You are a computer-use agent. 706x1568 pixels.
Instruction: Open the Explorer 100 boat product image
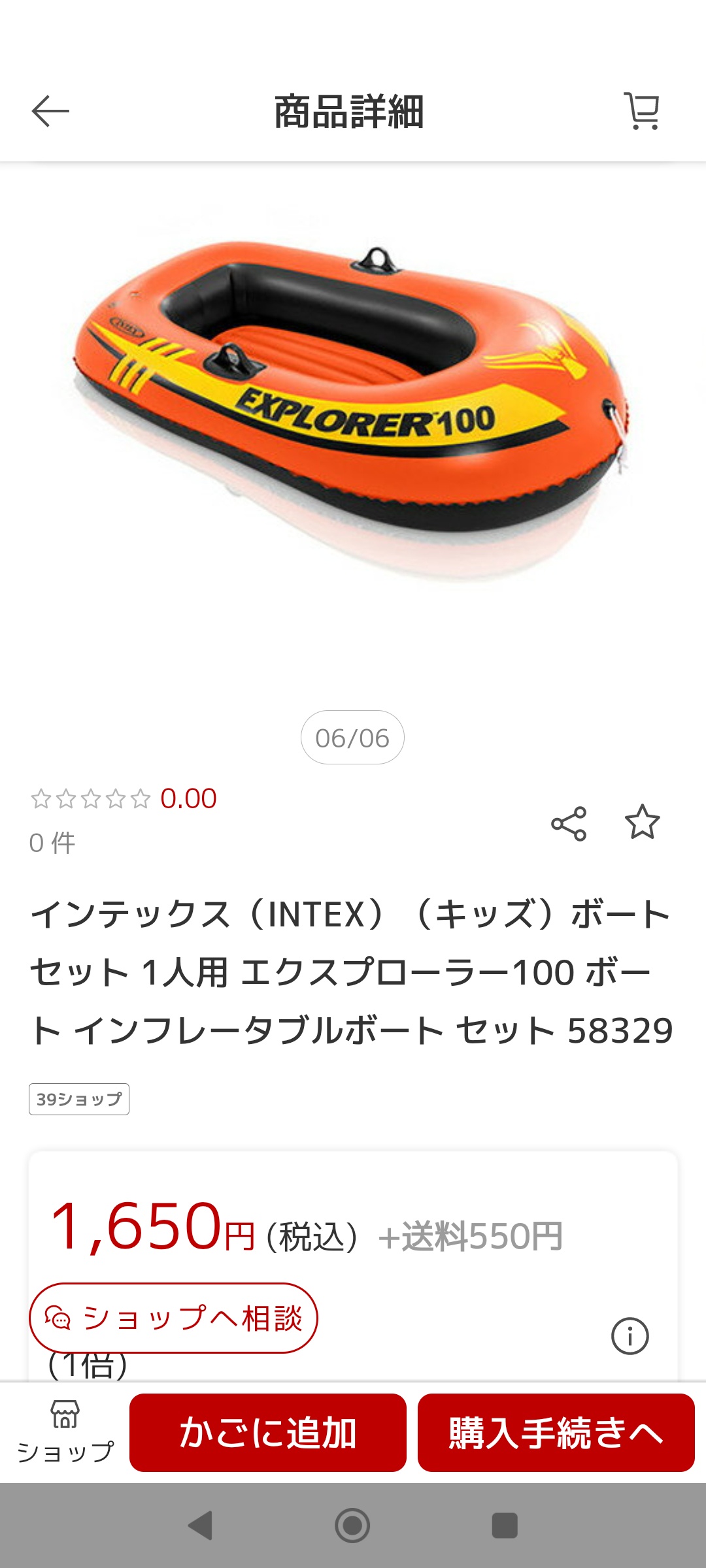point(352,412)
